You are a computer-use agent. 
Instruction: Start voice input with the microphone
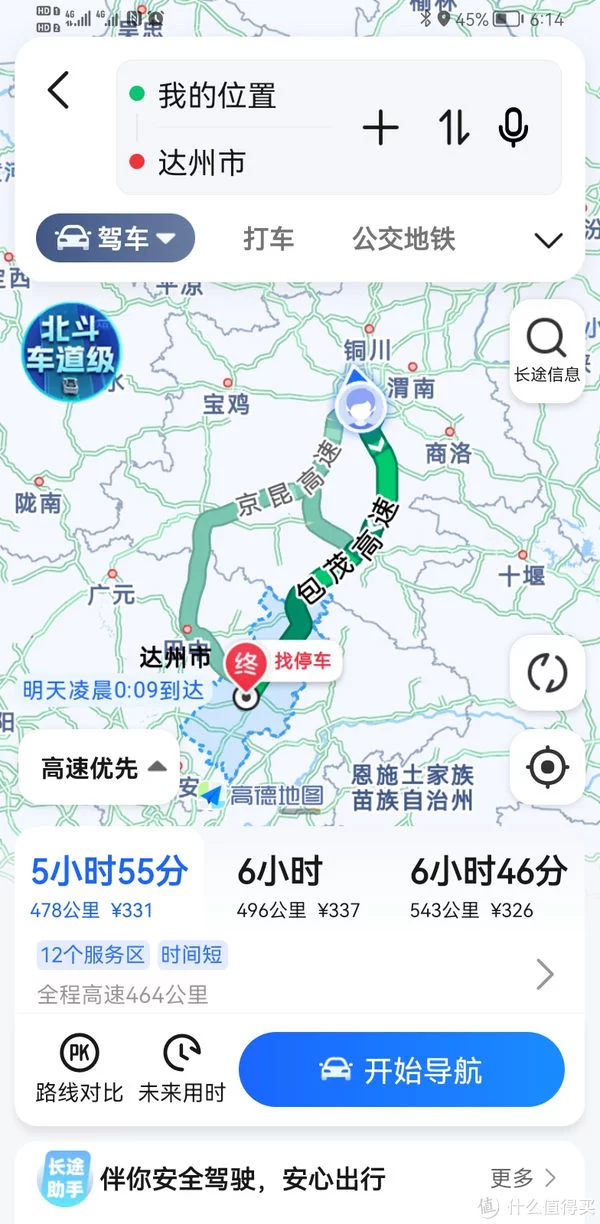point(513,128)
